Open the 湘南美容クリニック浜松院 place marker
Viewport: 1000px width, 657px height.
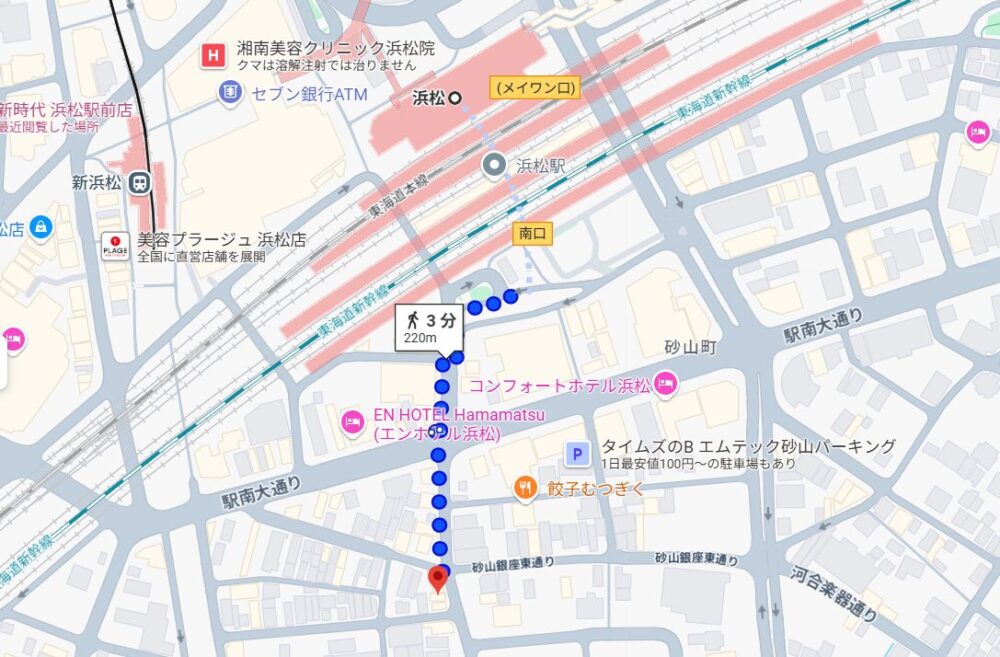[212, 55]
